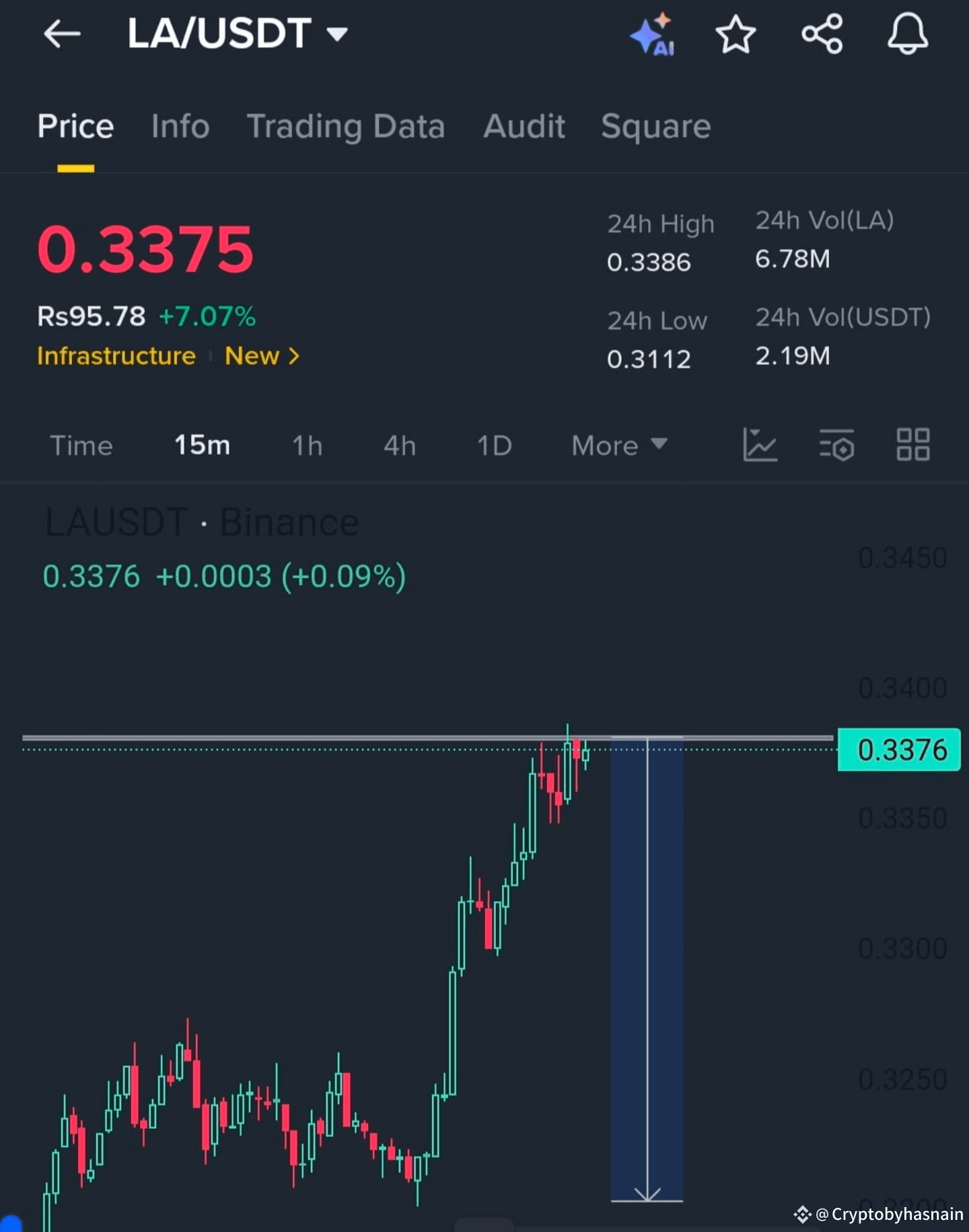Select the 1h chart interval
Screen dimensions: 969x1232
coord(307,445)
